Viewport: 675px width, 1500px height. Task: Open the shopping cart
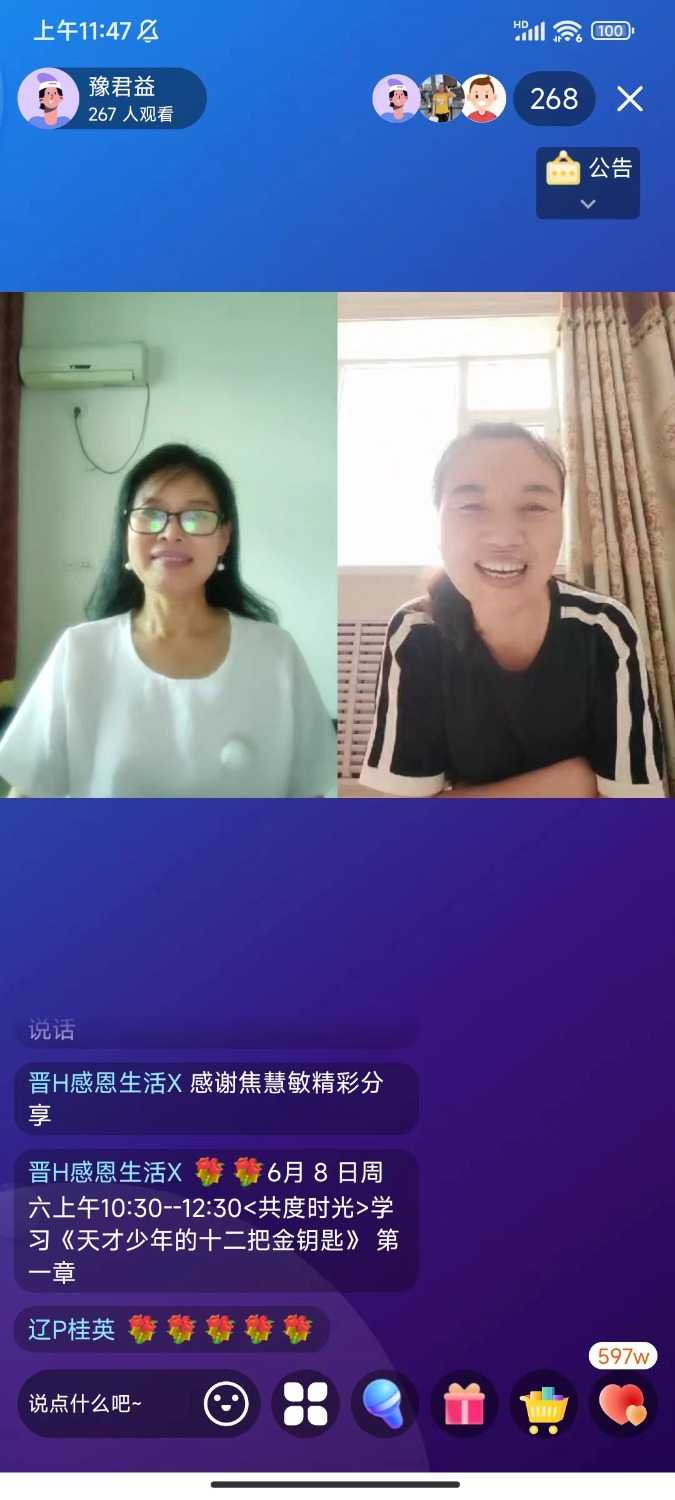click(x=544, y=1403)
